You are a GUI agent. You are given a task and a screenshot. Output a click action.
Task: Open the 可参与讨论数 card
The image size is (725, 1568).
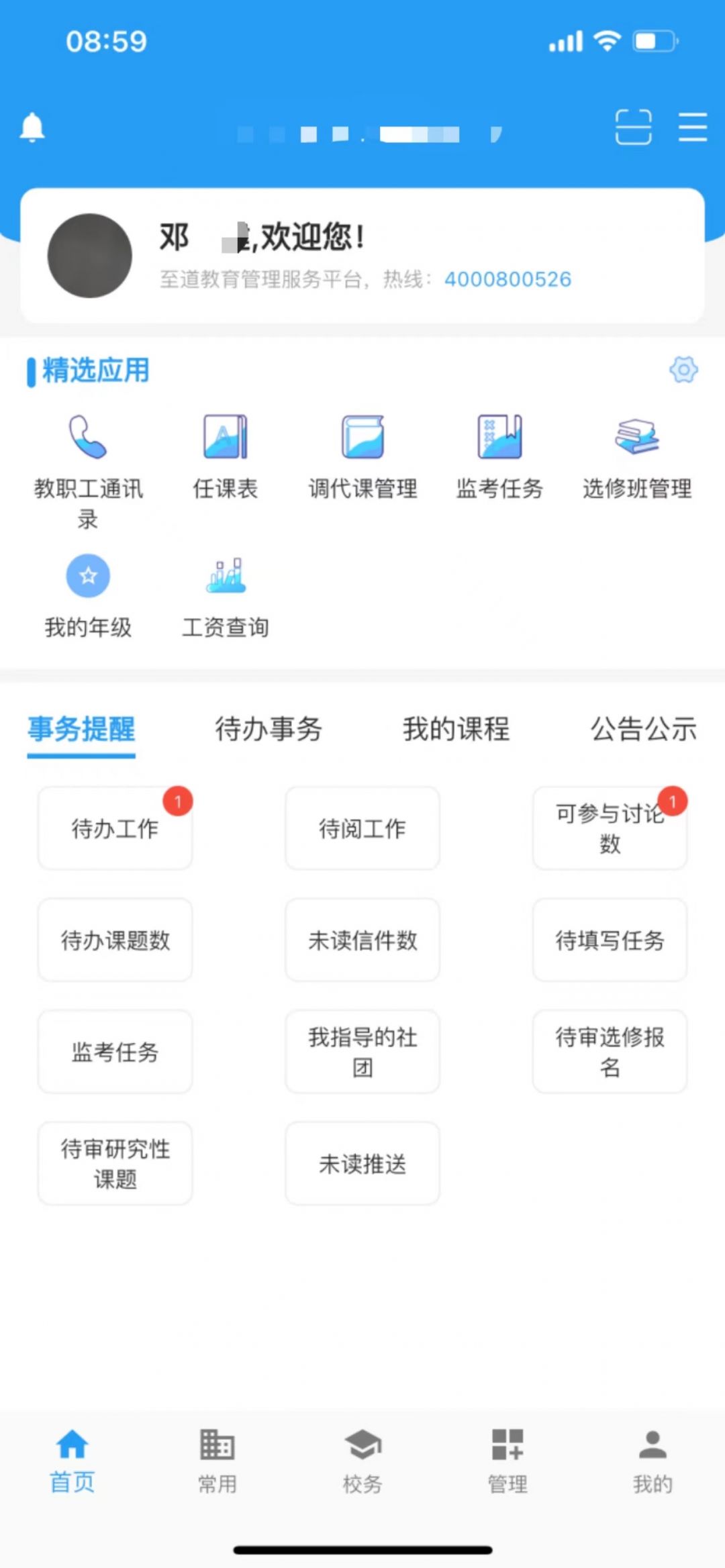click(x=610, y=828)
